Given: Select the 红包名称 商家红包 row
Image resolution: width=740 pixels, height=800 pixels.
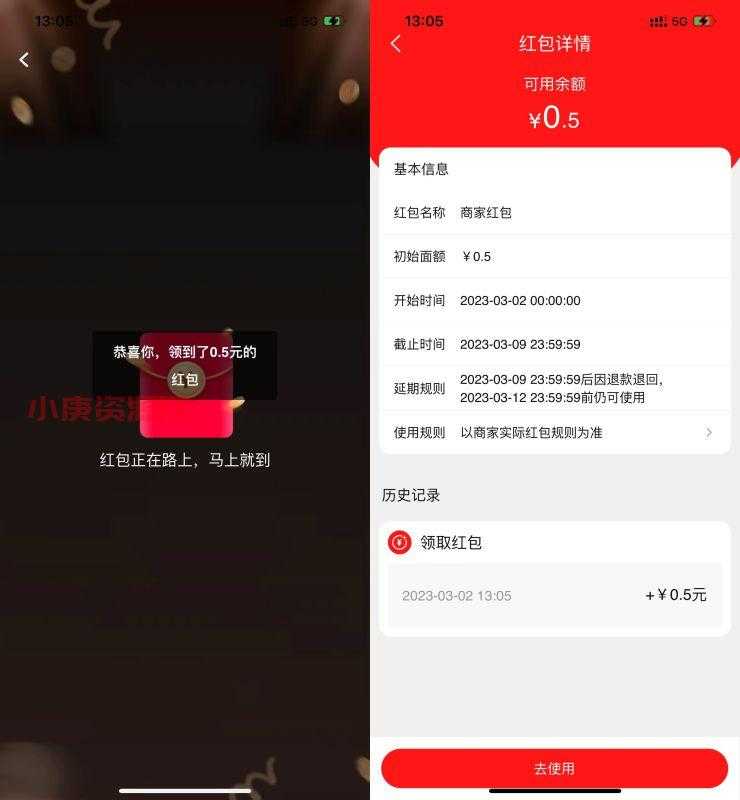Looking at the screenshot, I should (554, 212).
